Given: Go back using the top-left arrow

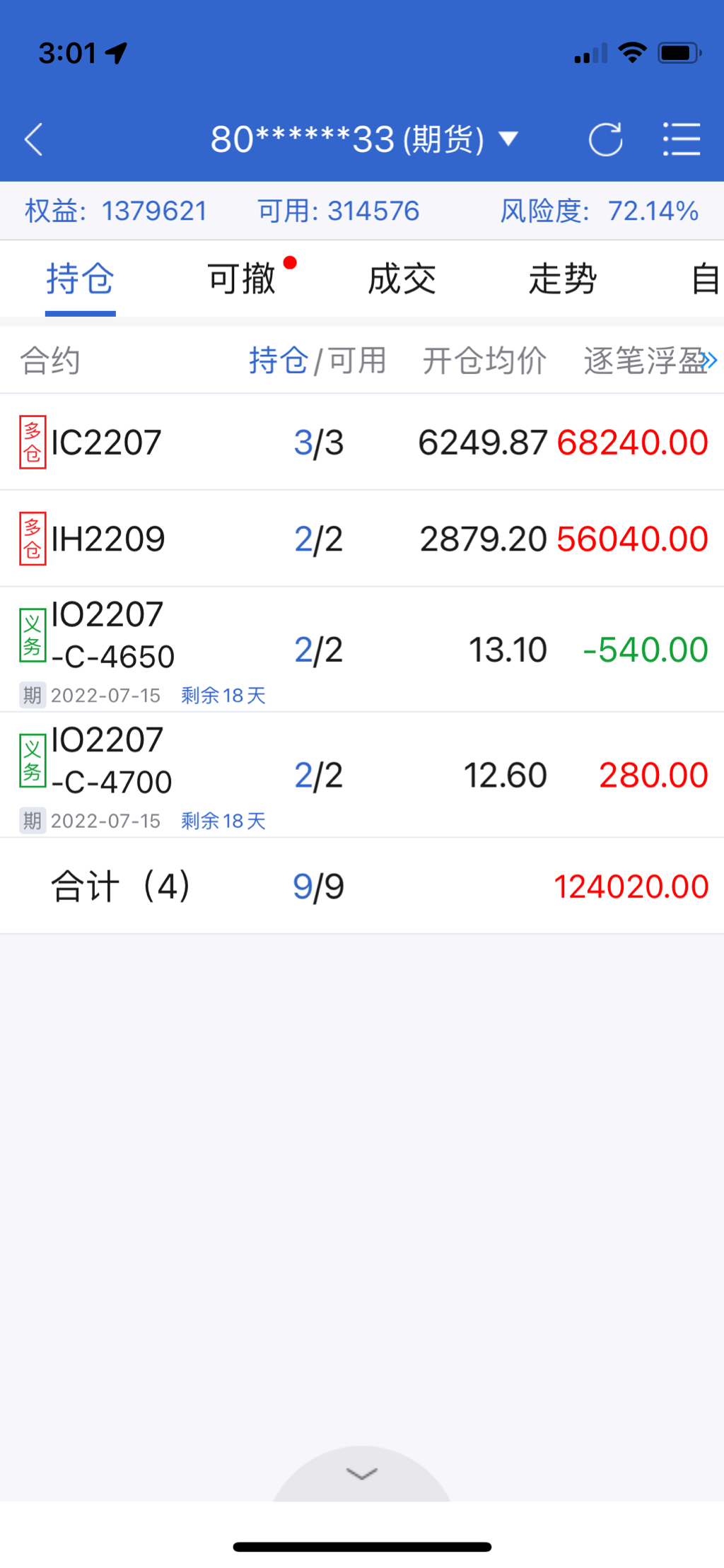Looking at the screenshot, I should 33,139.
